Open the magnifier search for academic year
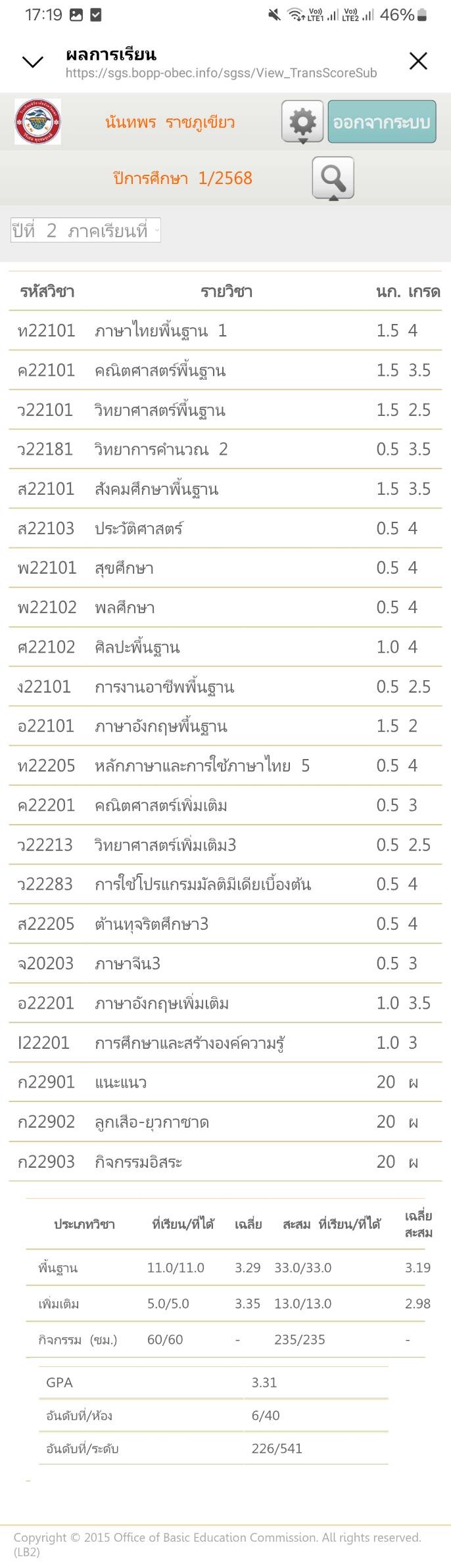 tap(333, 177)
